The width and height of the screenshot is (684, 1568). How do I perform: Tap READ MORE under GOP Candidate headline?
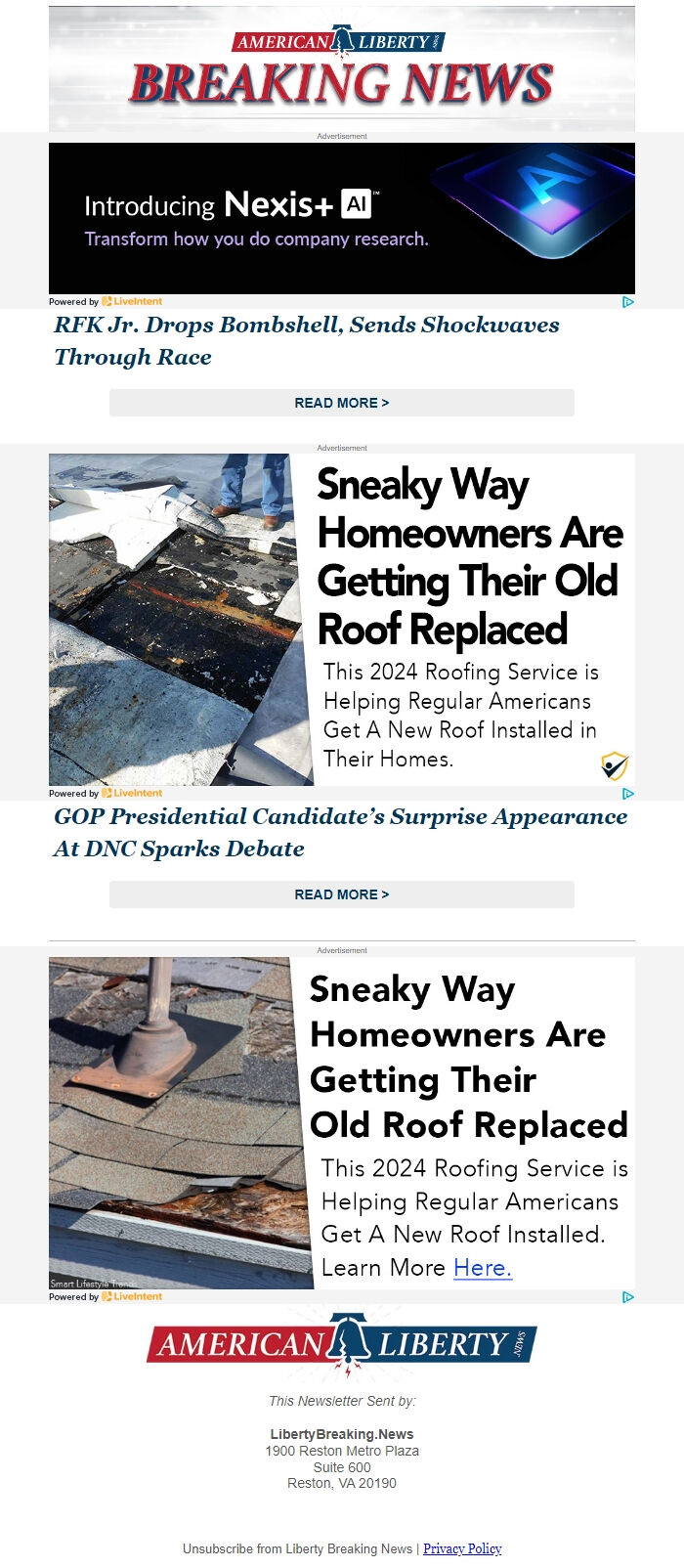click(341, 894)
